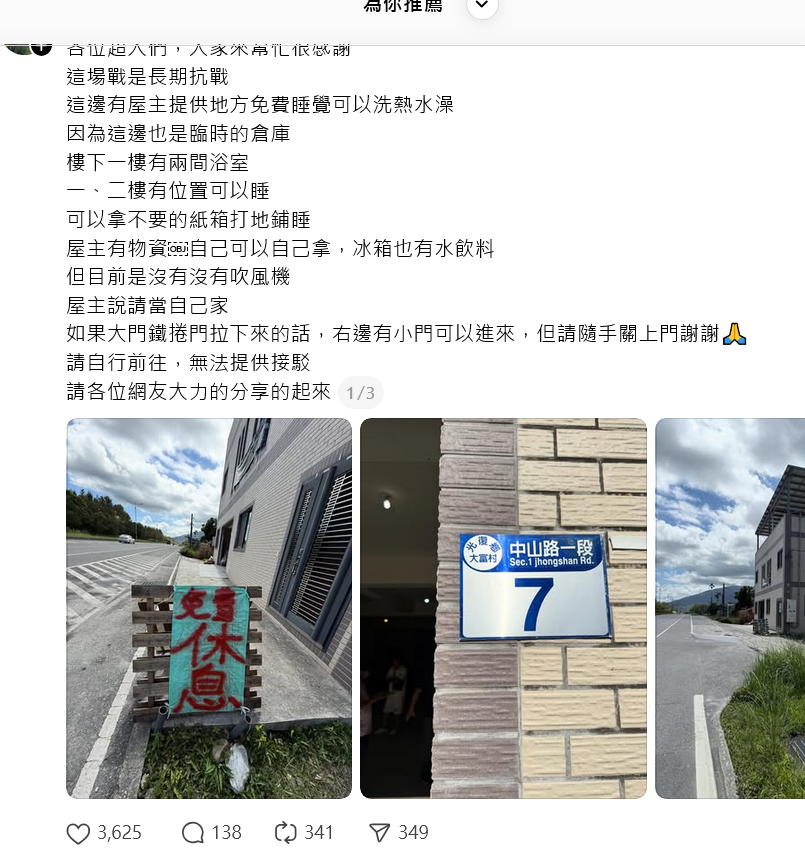Open the address plate photo showing number 7

tap(503, 607)
